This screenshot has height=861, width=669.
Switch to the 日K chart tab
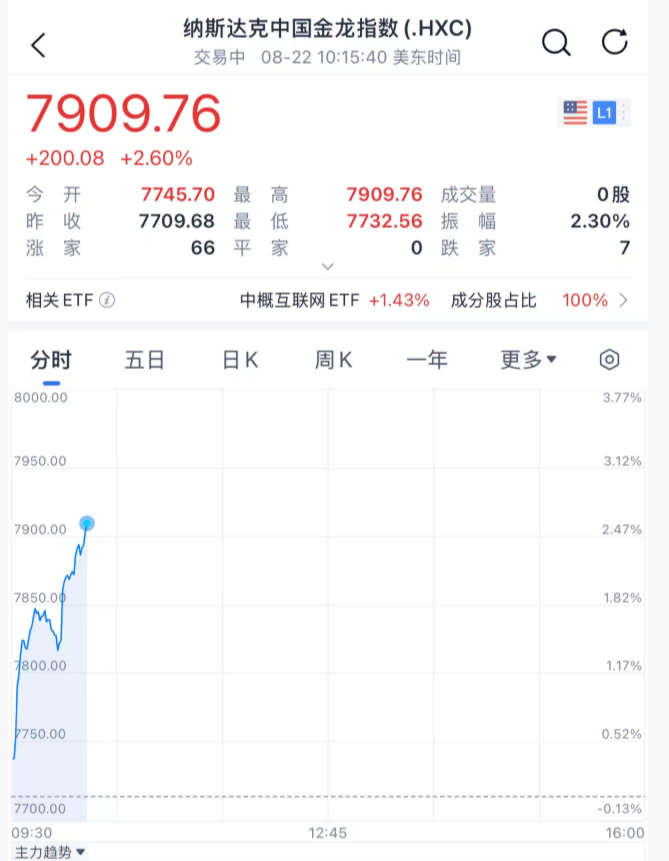240,360
